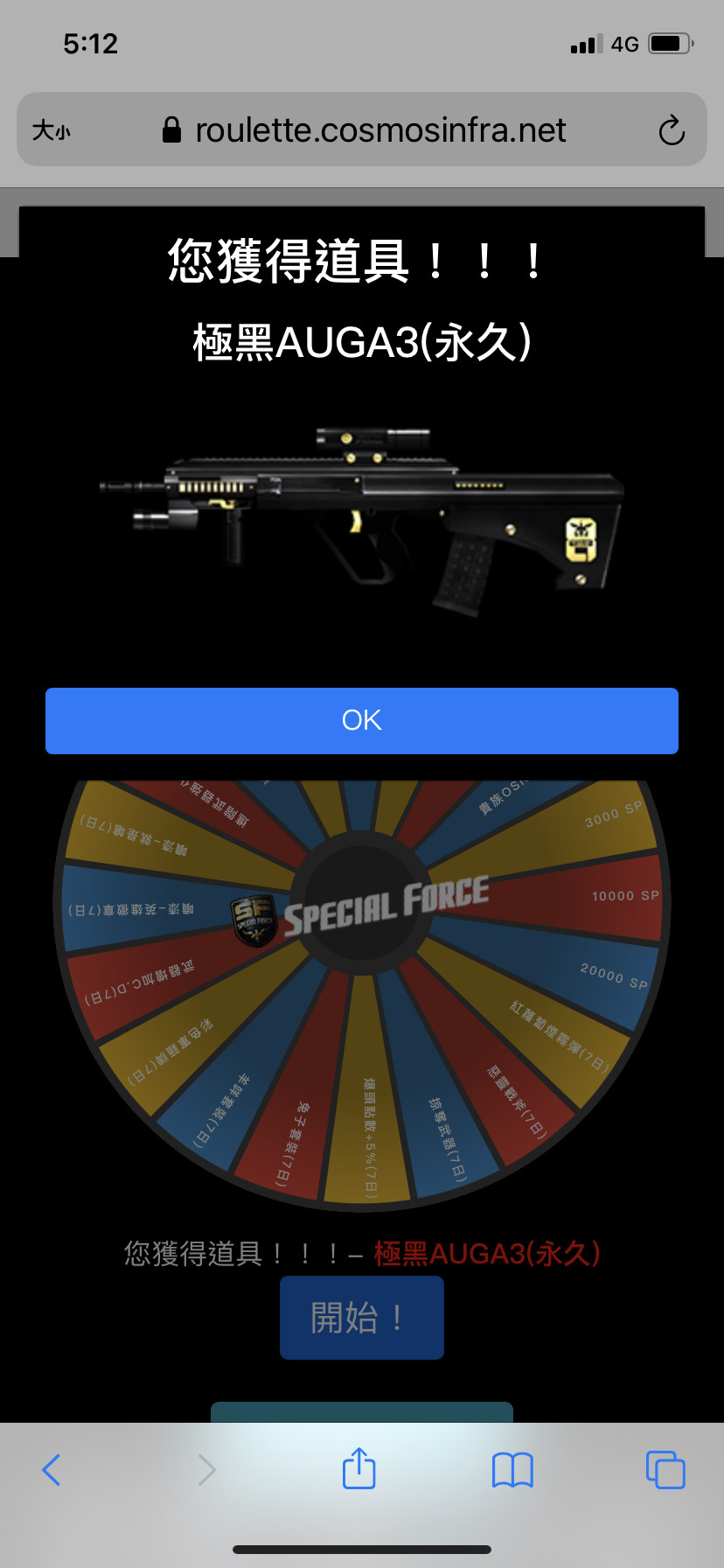Open the Safari share sheet
Image resolution: width=724 pixels, height=1568 pixels.
click(x=359, y=1468)
